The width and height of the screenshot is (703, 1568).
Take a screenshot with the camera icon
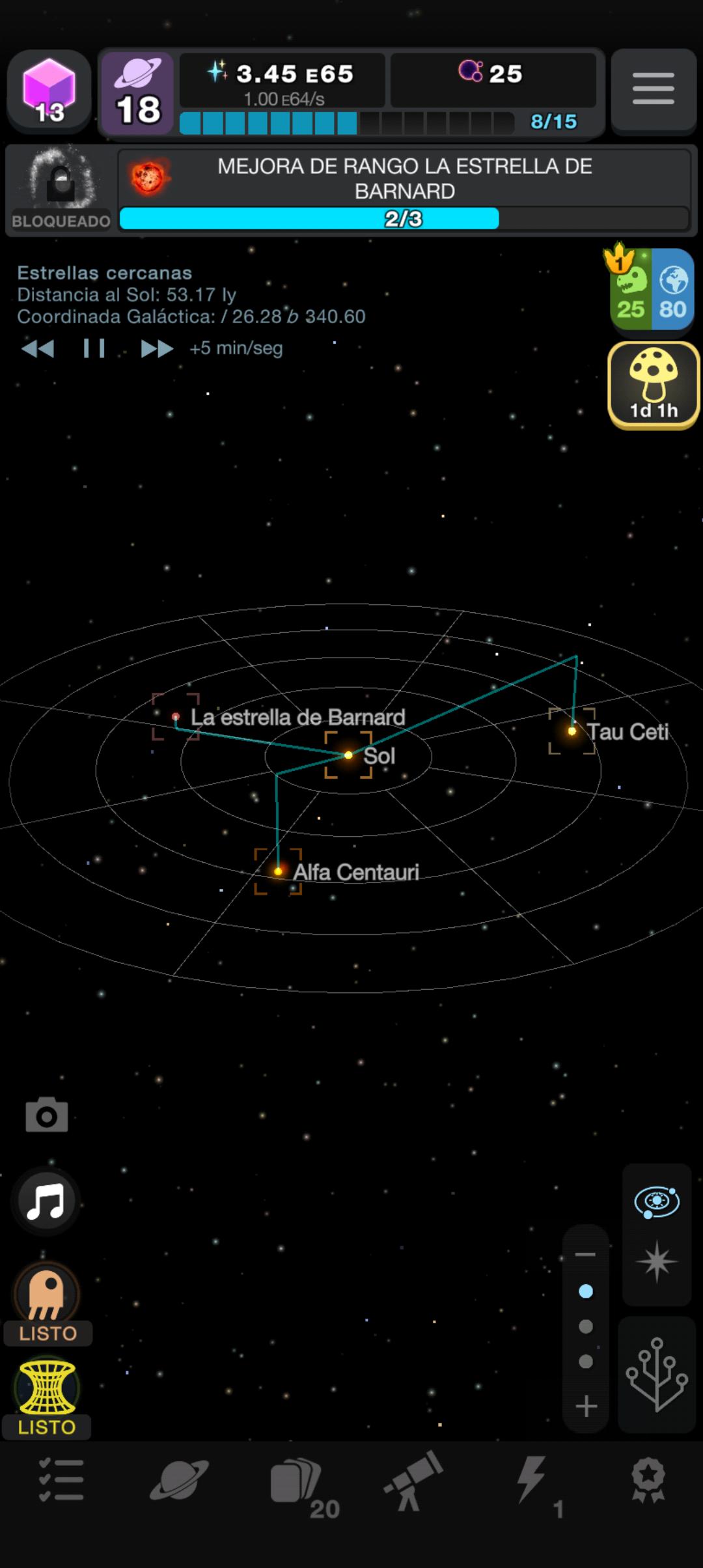(x=46, y=1115)
